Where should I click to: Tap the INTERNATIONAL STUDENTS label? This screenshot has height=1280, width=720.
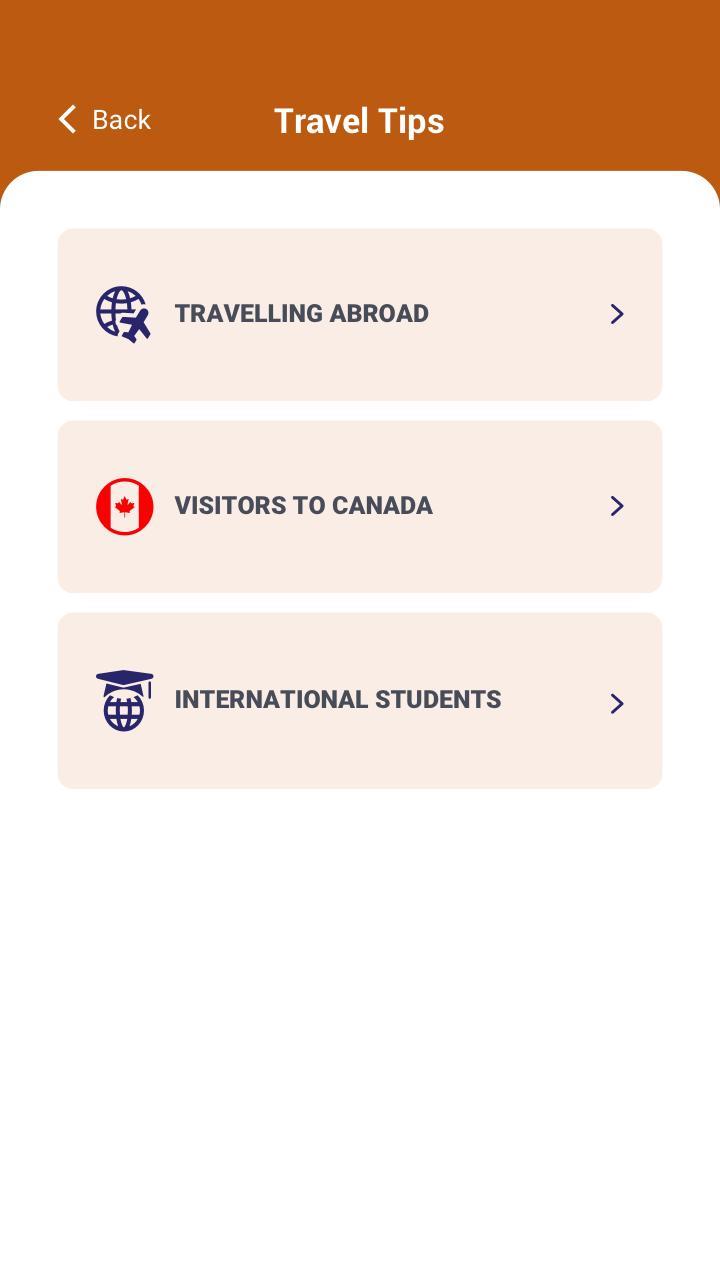click(x=337, y=700)
